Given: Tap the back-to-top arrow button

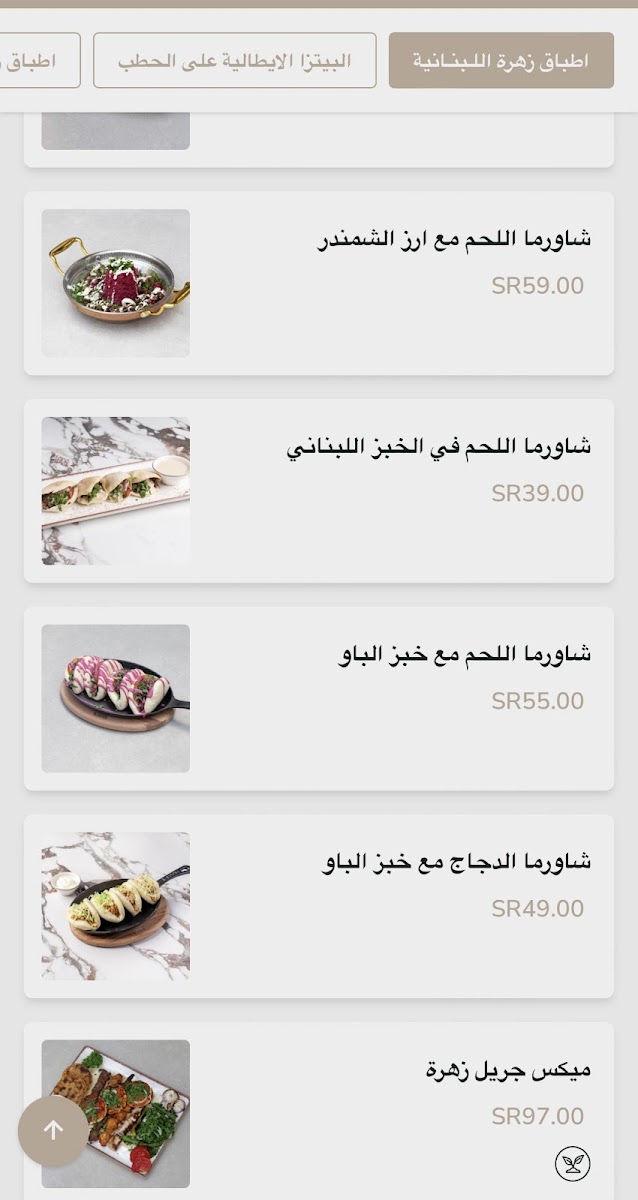Looking at the screenshot, I should 53,1131.
